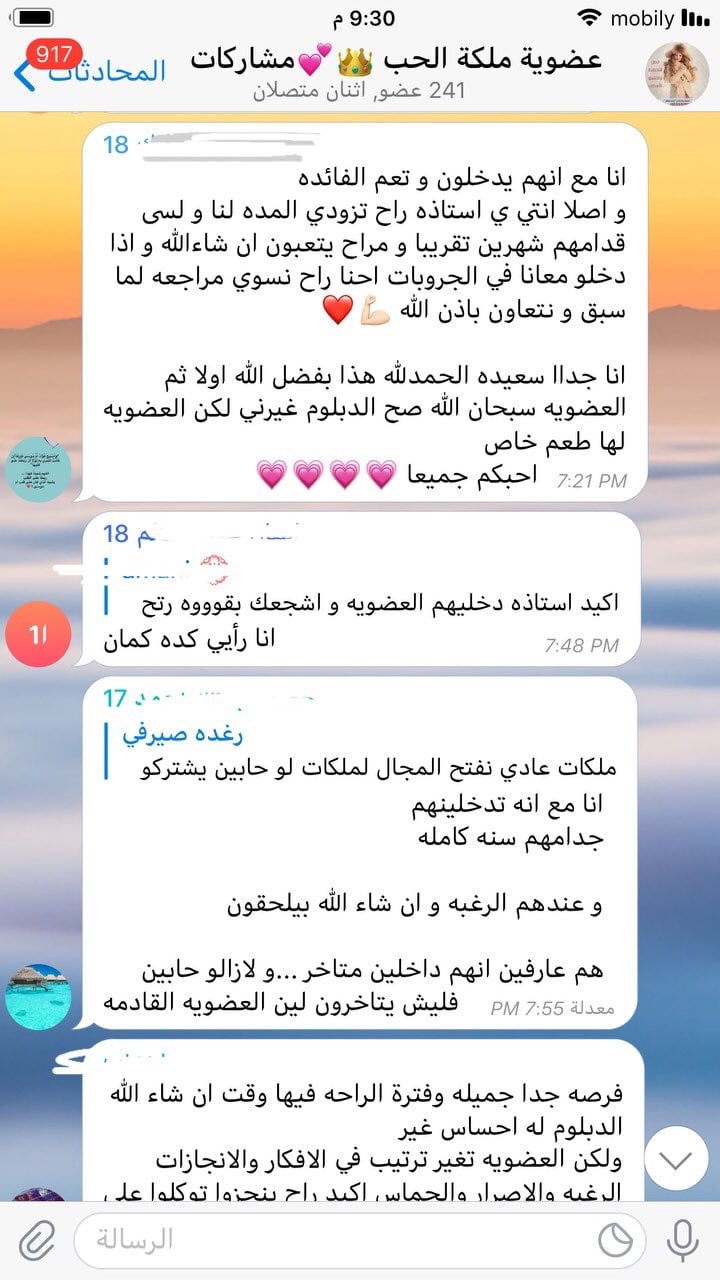Open the sender avatar with the overwater bungalow photo
720x1280 pixels.
(x=37, y=996)
